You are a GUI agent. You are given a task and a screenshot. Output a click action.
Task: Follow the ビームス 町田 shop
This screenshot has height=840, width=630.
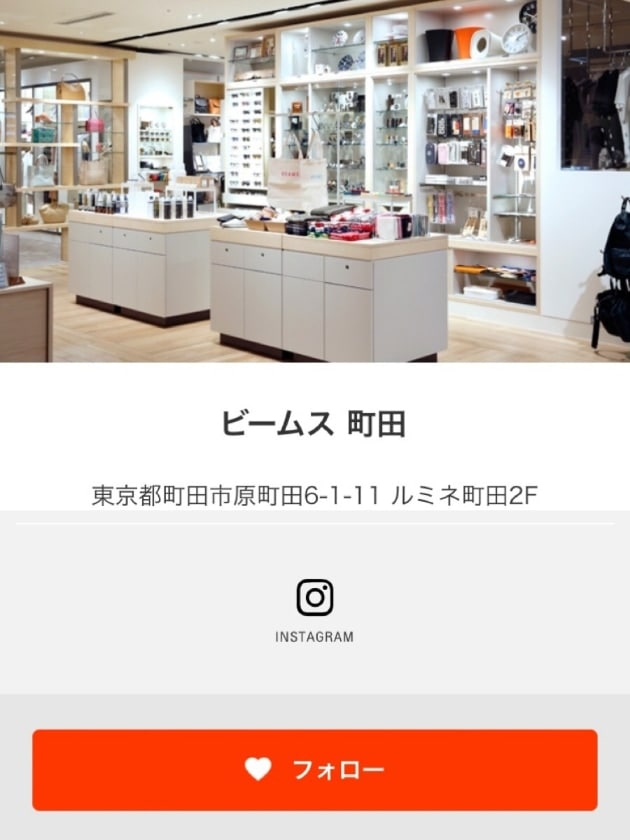coord(315,769)
